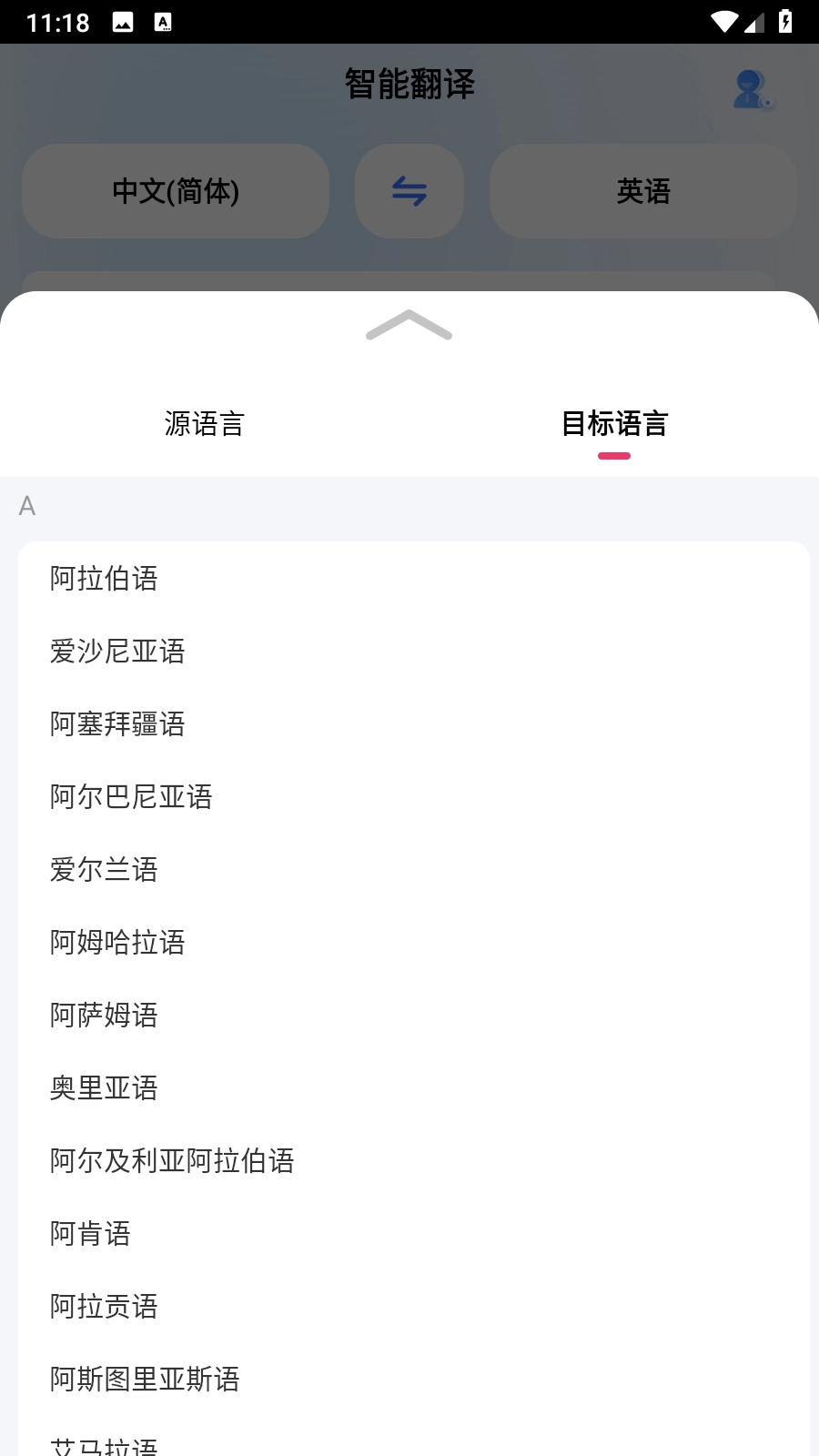The height and width of the screenshot is (1456, 819).
Task: Stay on the 目标语言 tab
Action: point(614,423)
